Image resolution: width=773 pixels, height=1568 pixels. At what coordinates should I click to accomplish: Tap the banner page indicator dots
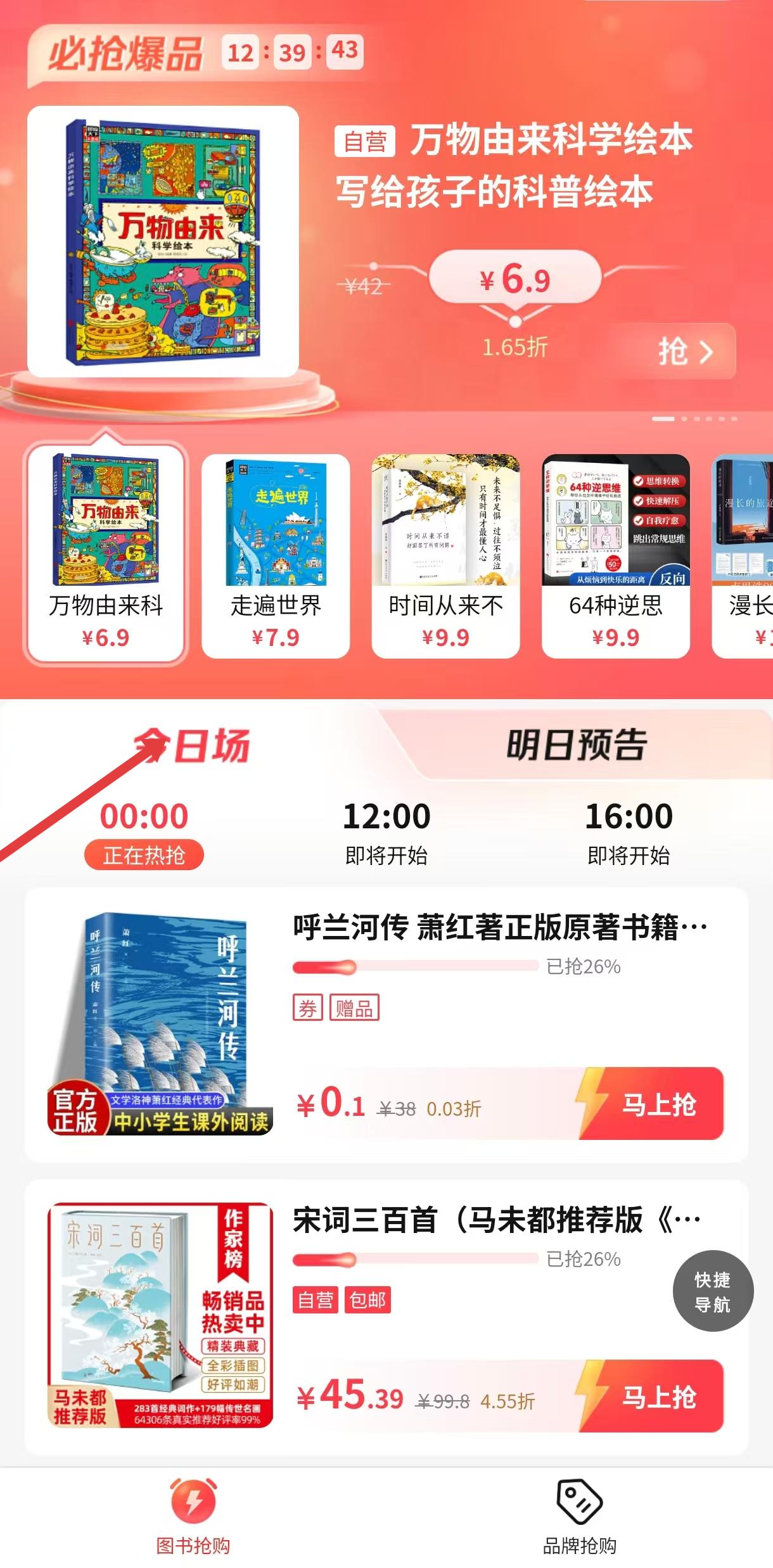(695, 419)
